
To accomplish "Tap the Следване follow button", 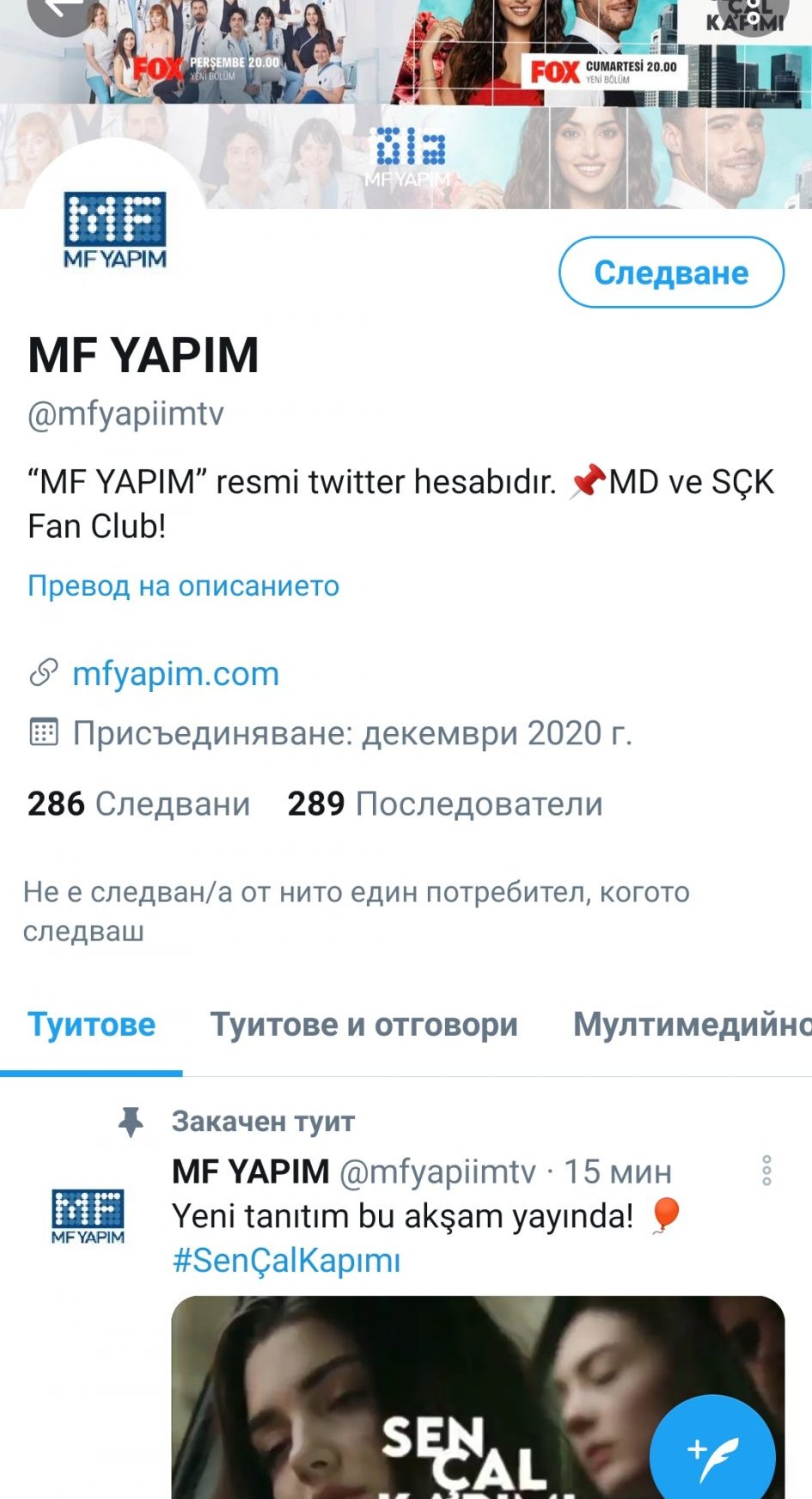I will (x=671, y=272).
